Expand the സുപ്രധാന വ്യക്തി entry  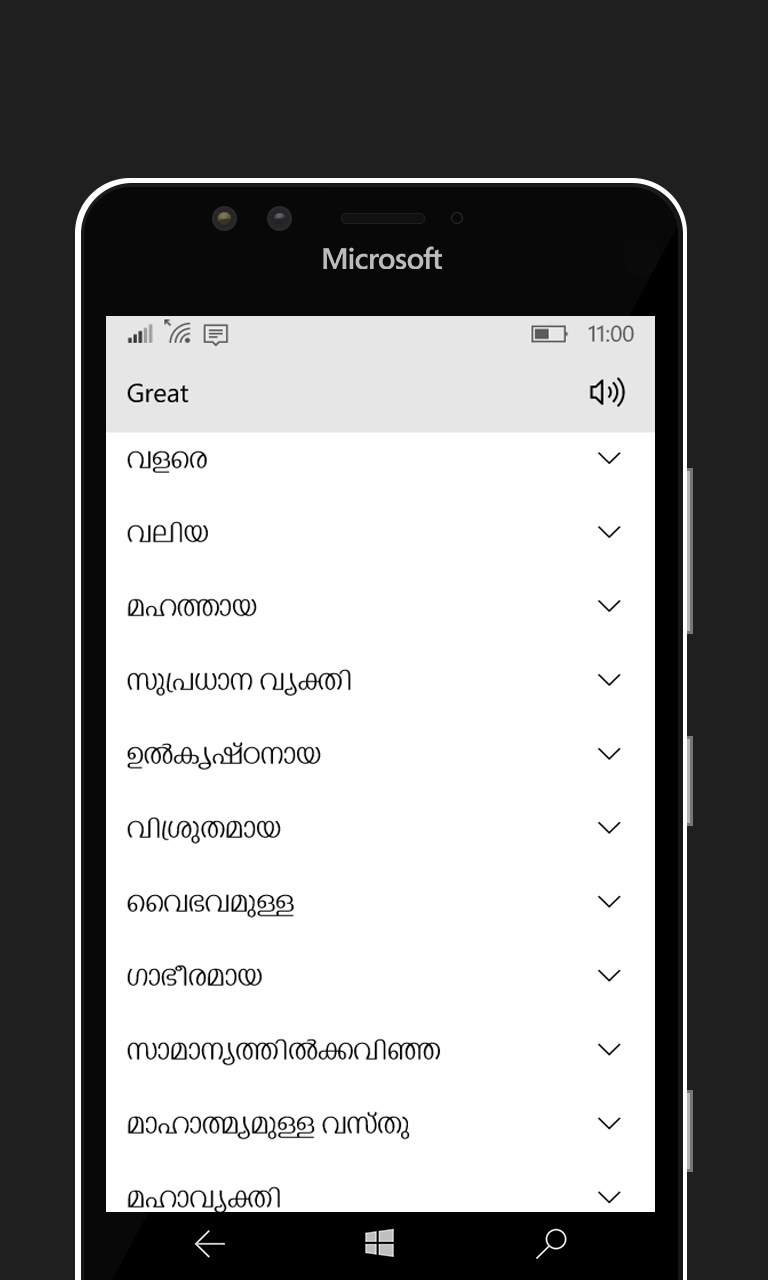point(609,680)
